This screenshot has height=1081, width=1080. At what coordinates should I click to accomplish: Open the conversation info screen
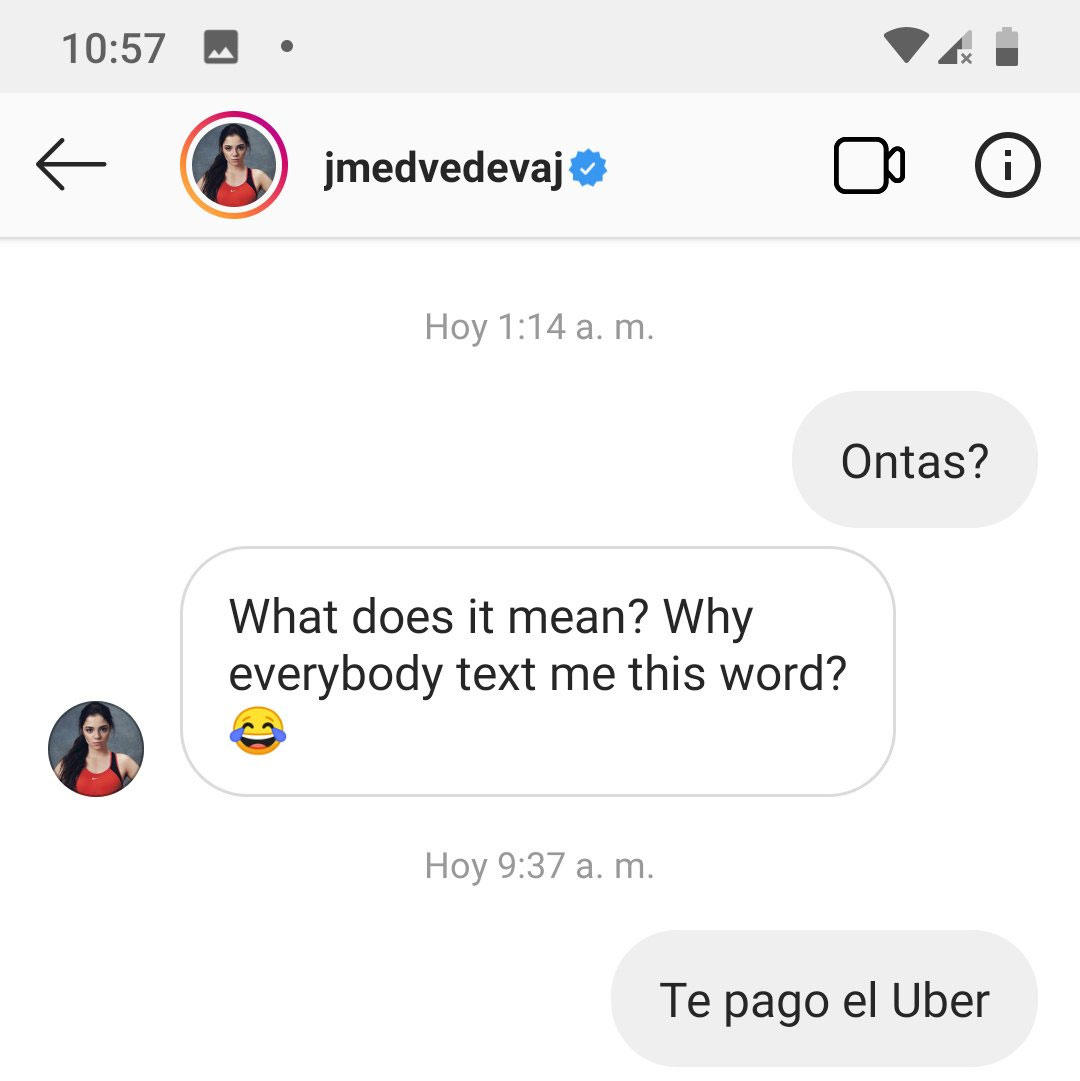(1008, 166)
